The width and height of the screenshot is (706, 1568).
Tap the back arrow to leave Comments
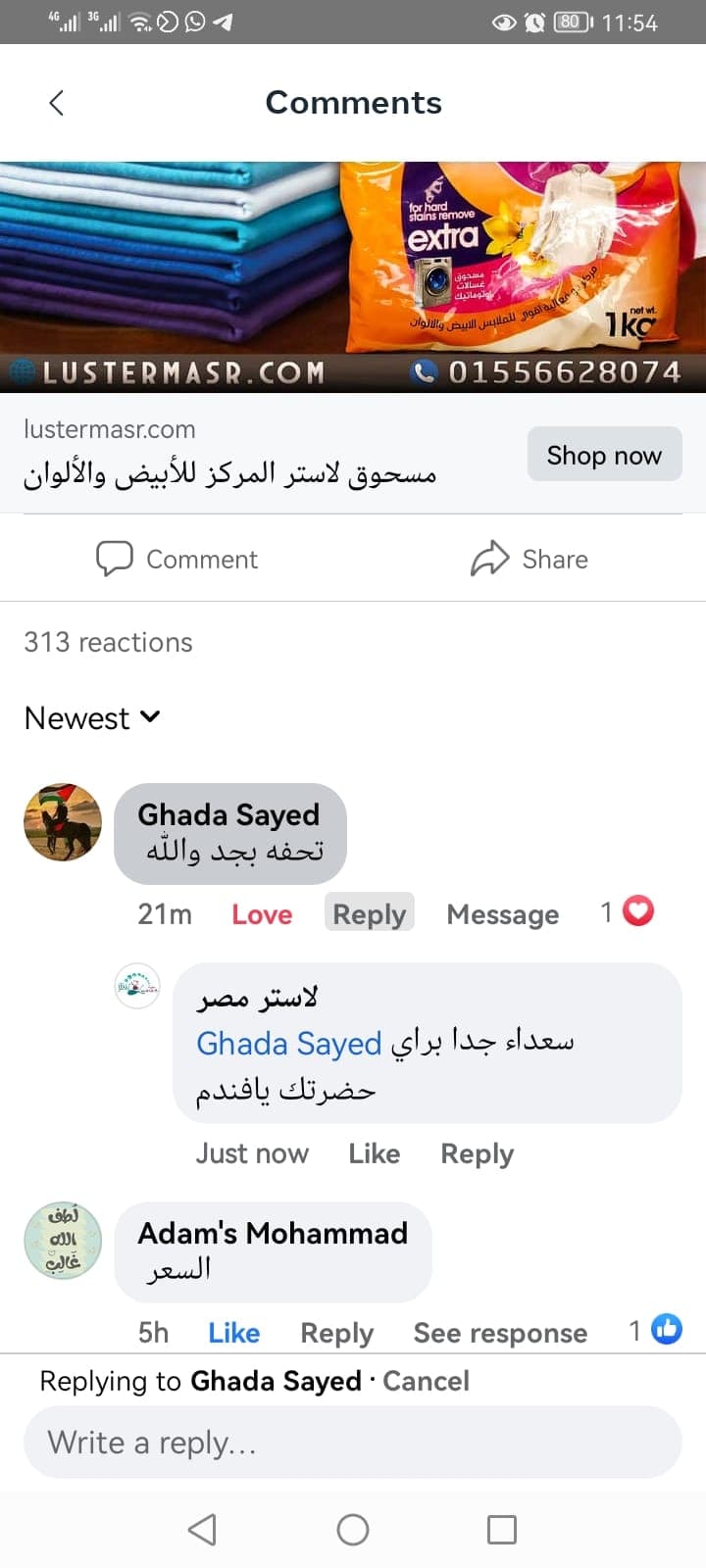(56, 102)
